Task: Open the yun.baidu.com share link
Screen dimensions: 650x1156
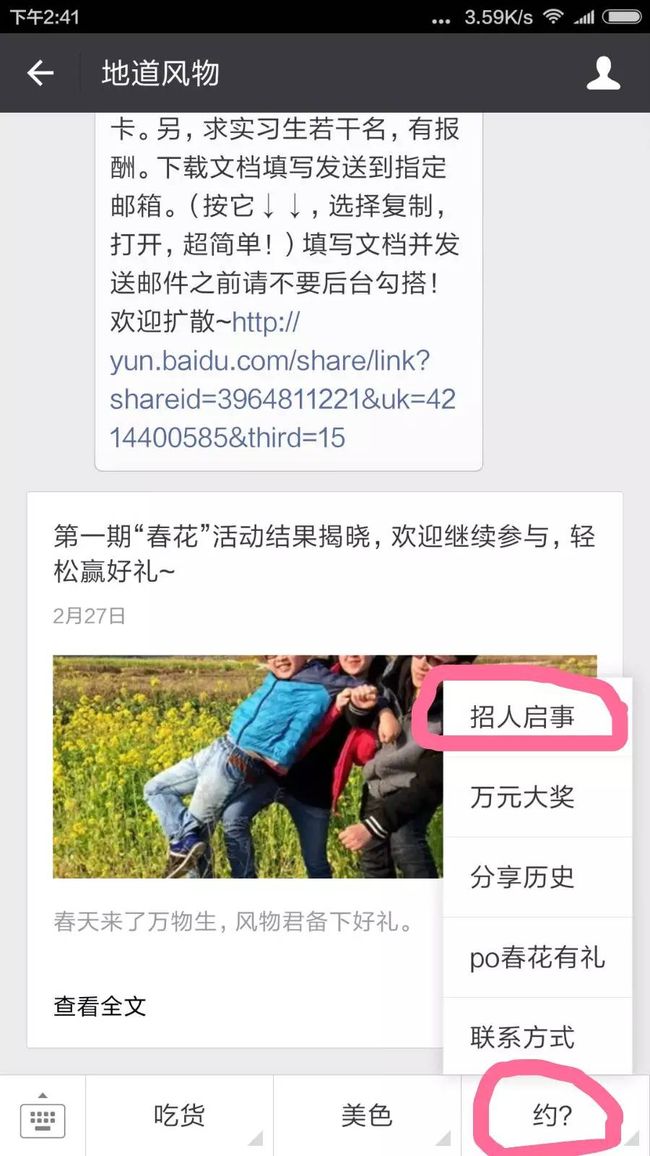Action: 283,380
